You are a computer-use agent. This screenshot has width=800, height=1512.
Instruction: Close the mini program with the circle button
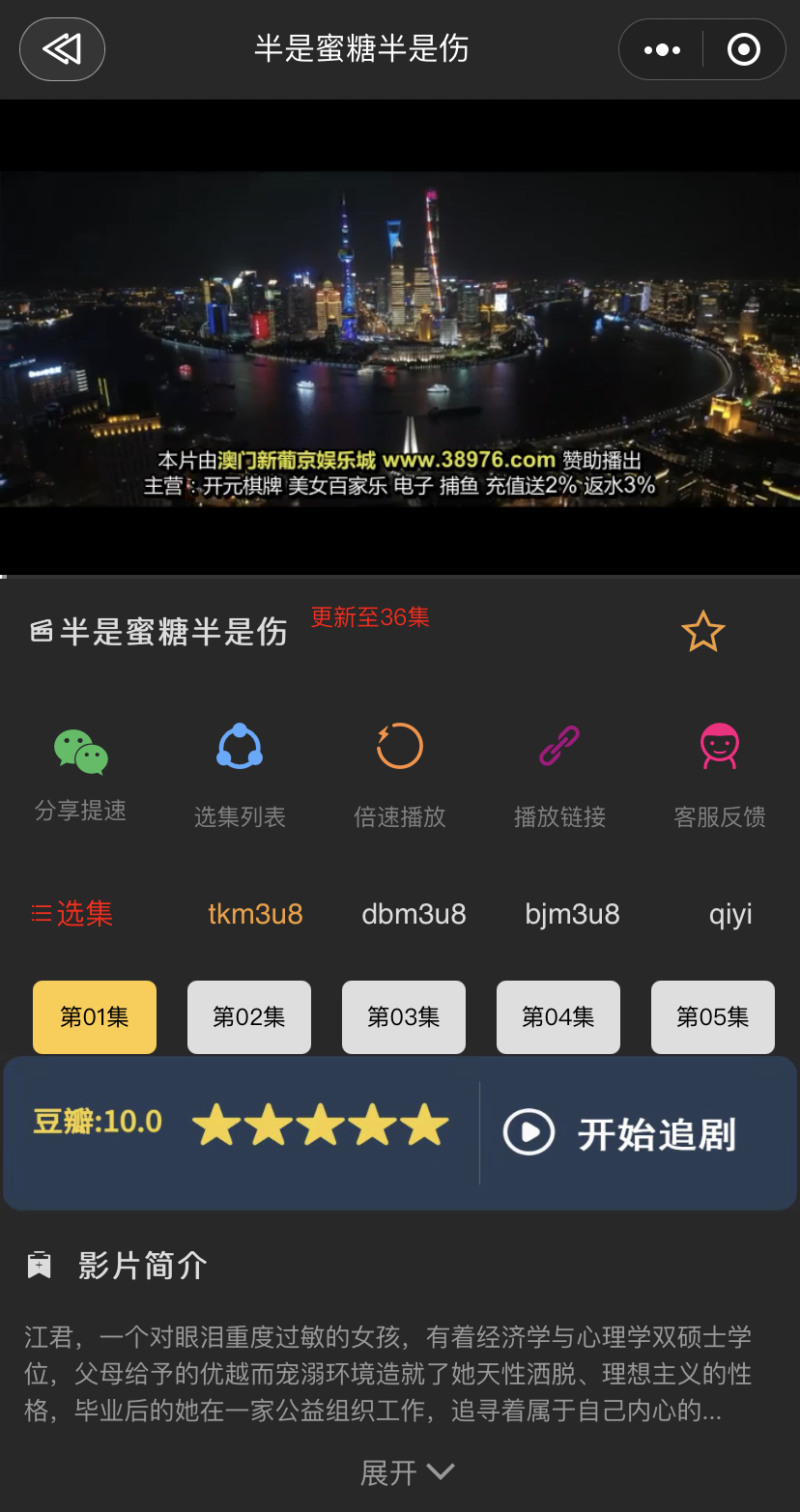[x=743, y=49]
